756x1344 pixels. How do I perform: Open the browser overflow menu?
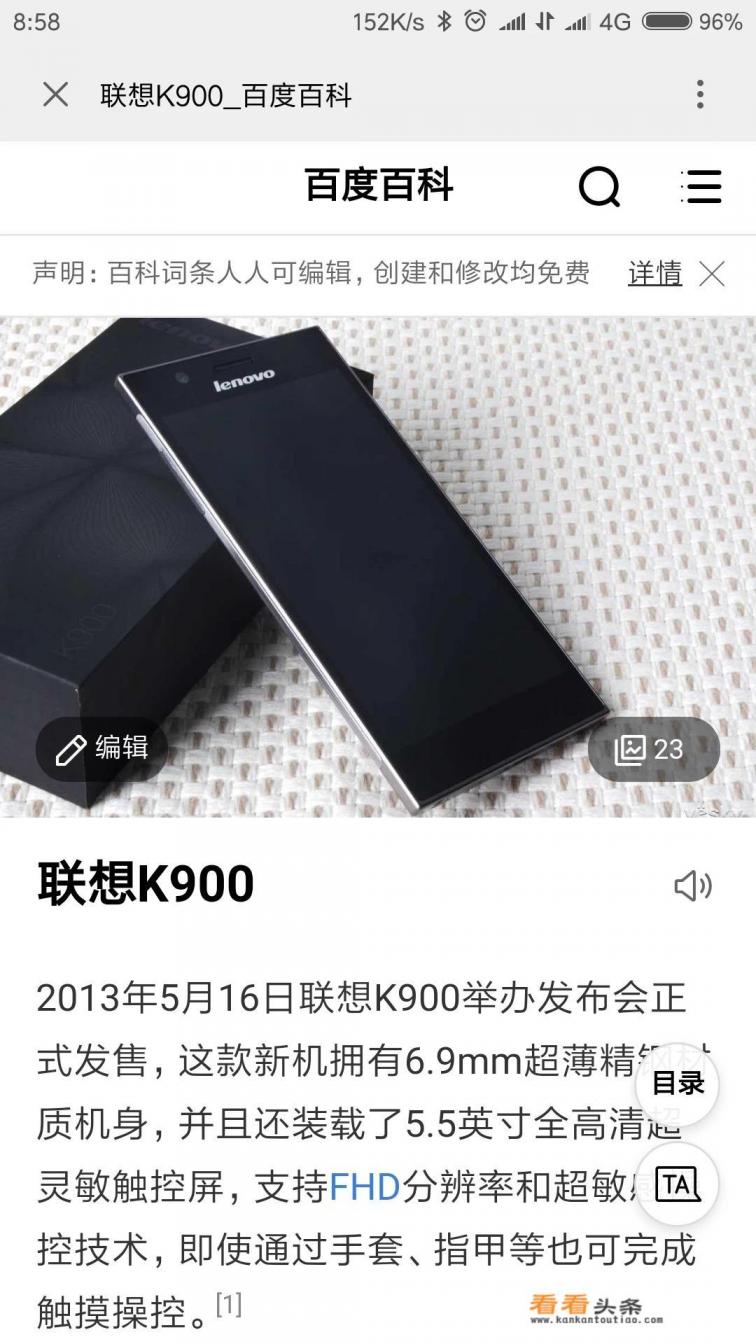pos(700,95)
